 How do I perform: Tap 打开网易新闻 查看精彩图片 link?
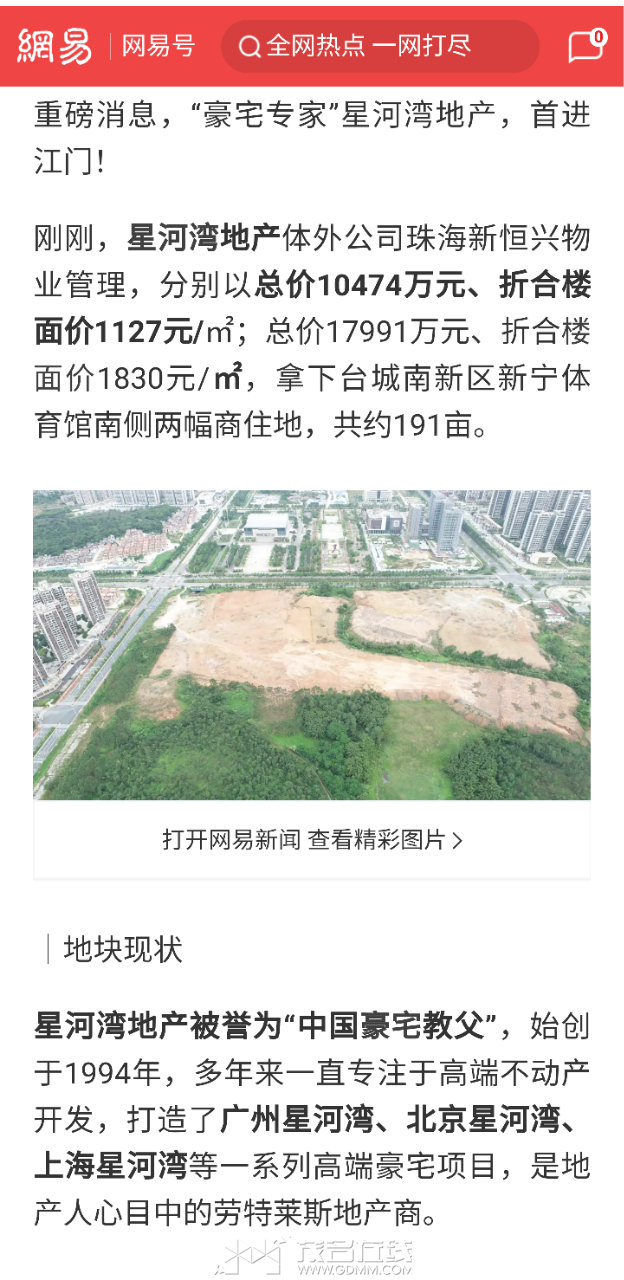(312, 840)
